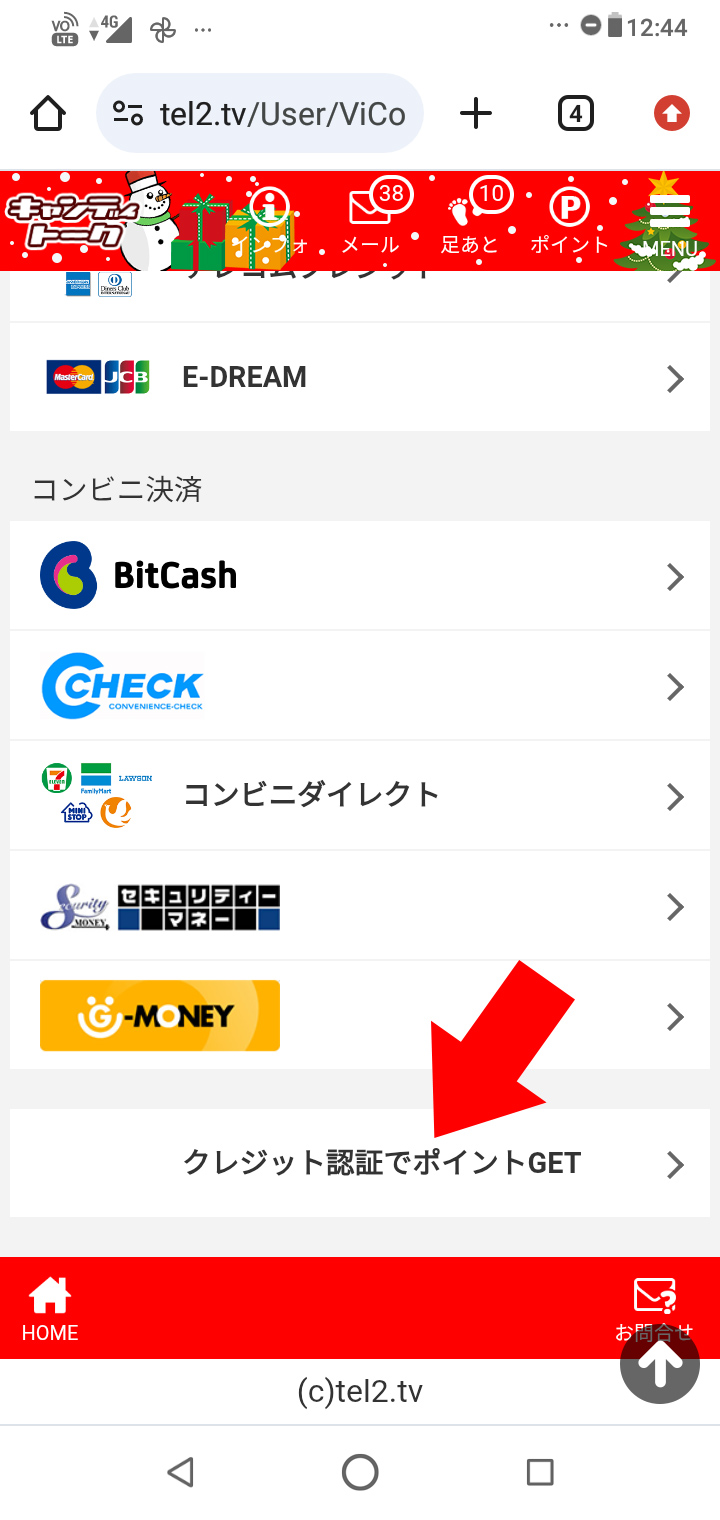
Task: Open the MENU drawer
Action: pyautogui.click(x=670, y=222)
